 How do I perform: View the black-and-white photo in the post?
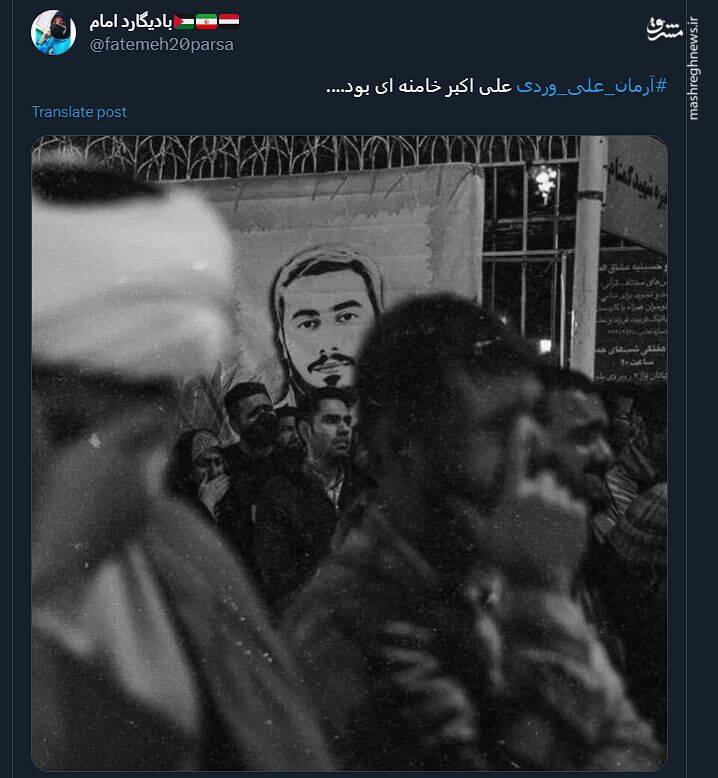point(349,454)
